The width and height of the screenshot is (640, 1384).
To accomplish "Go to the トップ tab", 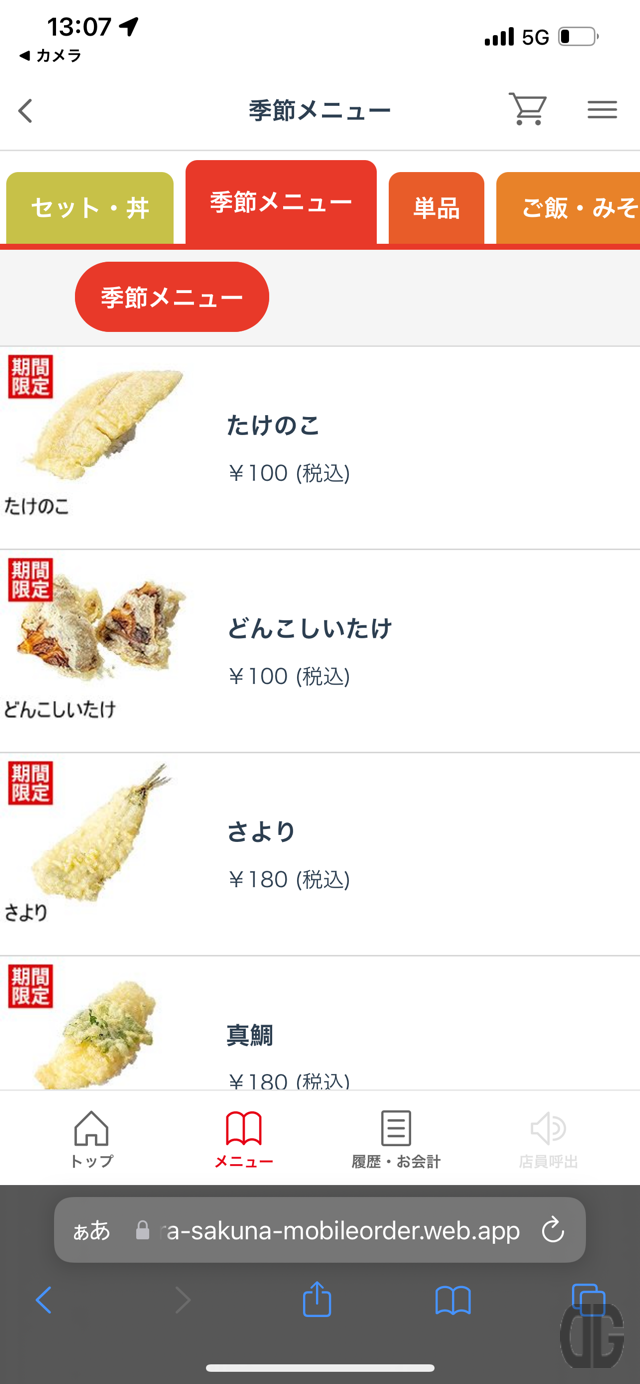I will [92, 1140].
